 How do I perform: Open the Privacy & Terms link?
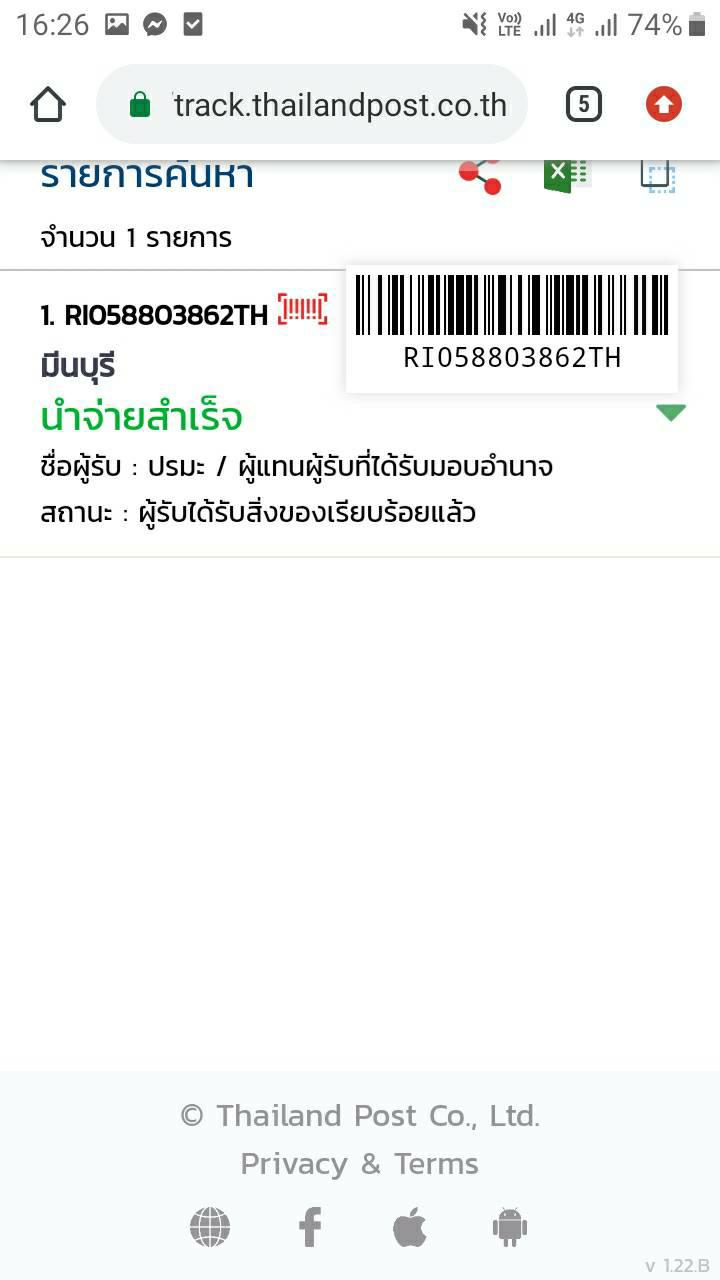click(360, 1164)
